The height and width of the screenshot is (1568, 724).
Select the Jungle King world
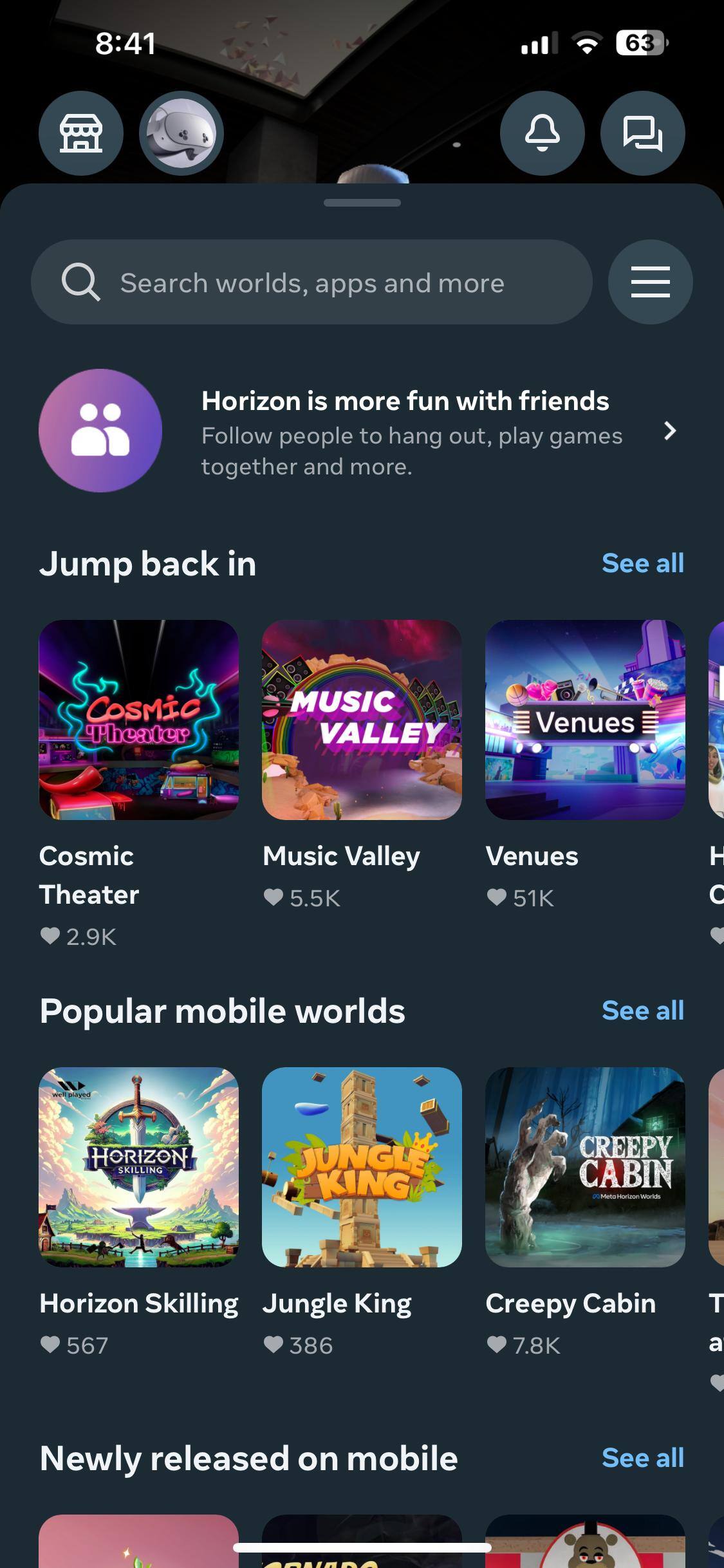click(362, 1167)
